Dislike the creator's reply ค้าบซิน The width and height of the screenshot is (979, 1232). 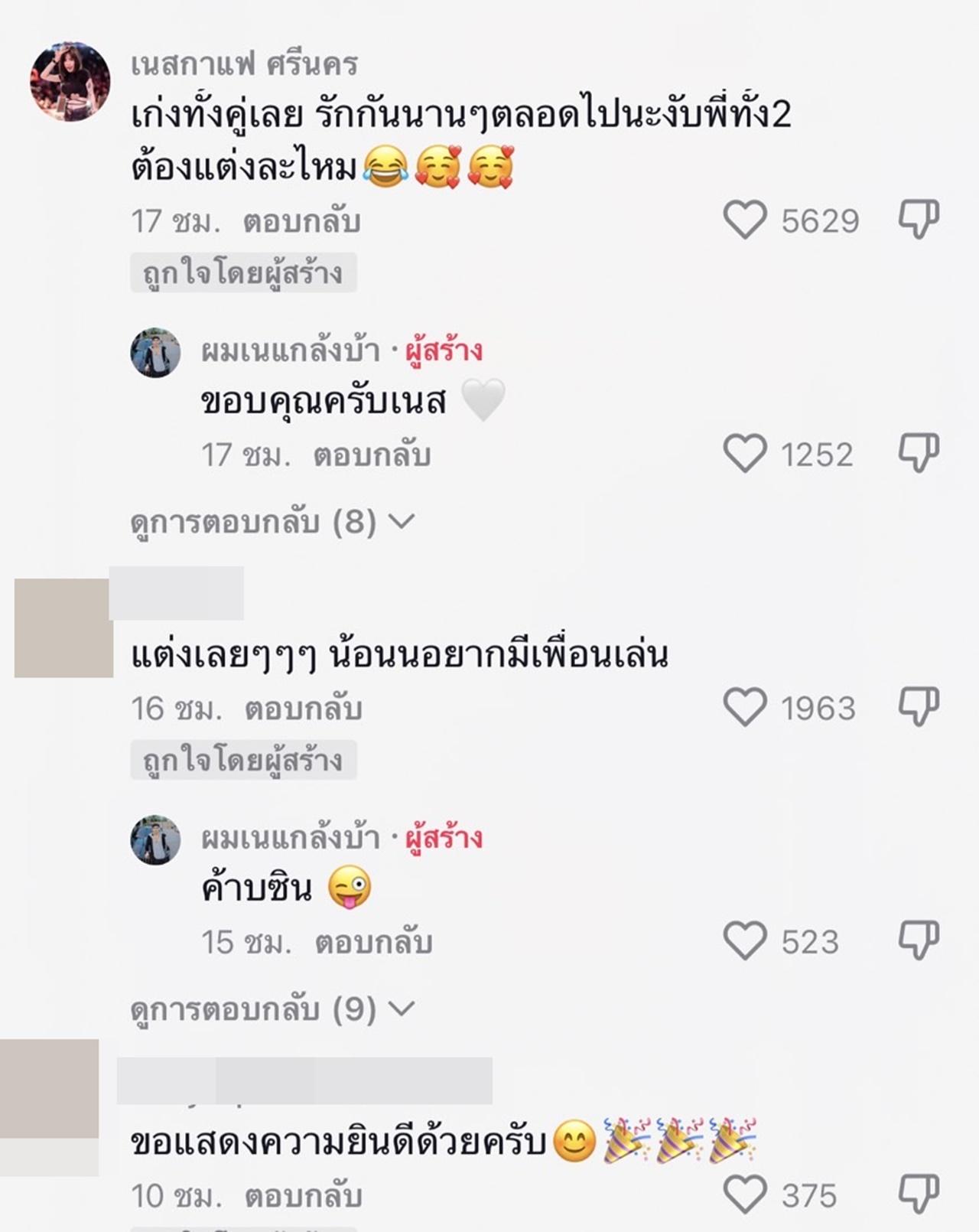(918, 940)
